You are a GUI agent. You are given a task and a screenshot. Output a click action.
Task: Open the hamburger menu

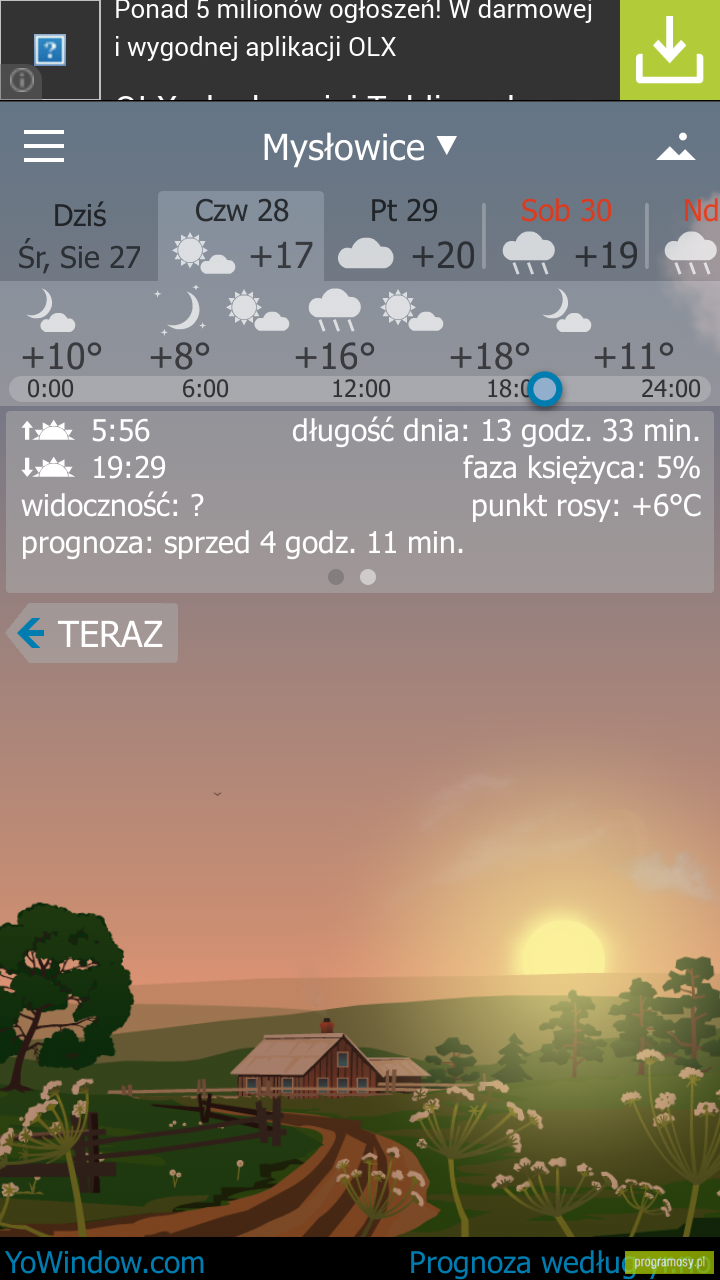click(44, 147)
